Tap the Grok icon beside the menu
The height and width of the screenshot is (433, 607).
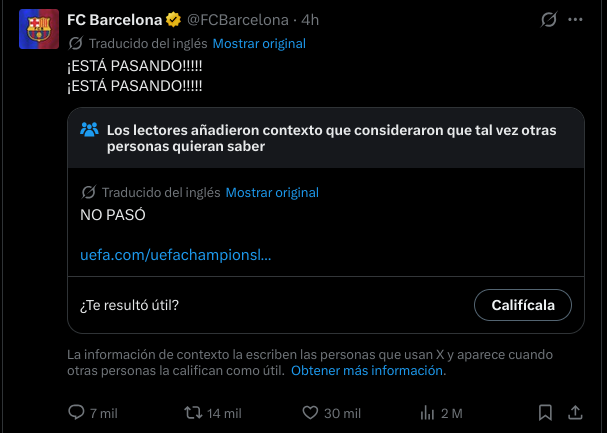click(548, 19)
